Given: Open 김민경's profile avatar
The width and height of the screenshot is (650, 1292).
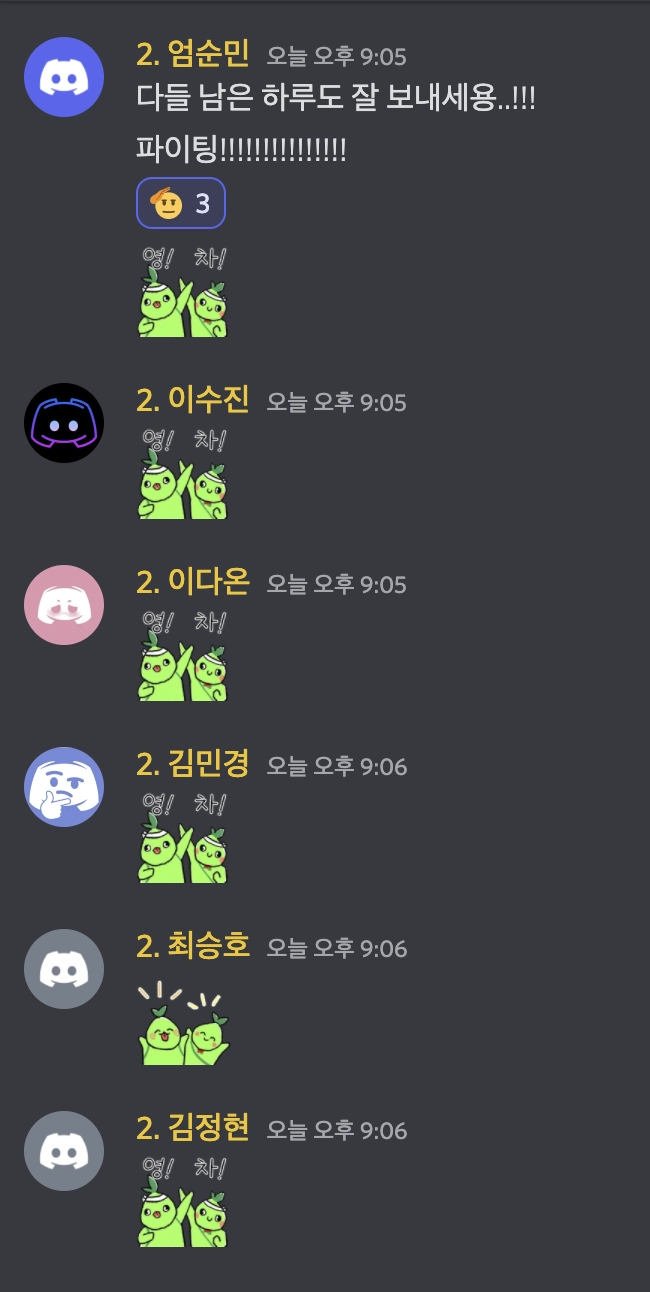Looking at the screenshot, I should [64, 787].
